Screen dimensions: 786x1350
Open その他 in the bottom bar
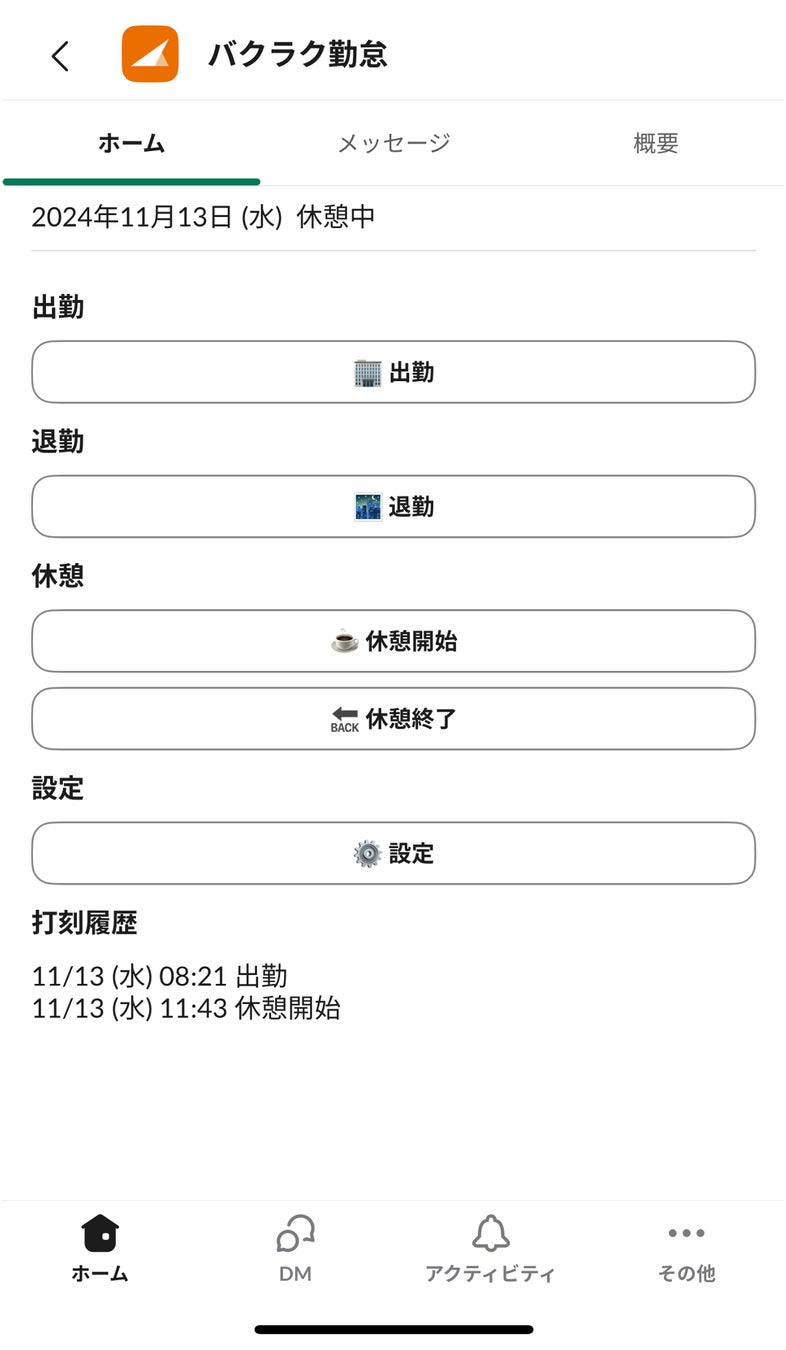686,1248
